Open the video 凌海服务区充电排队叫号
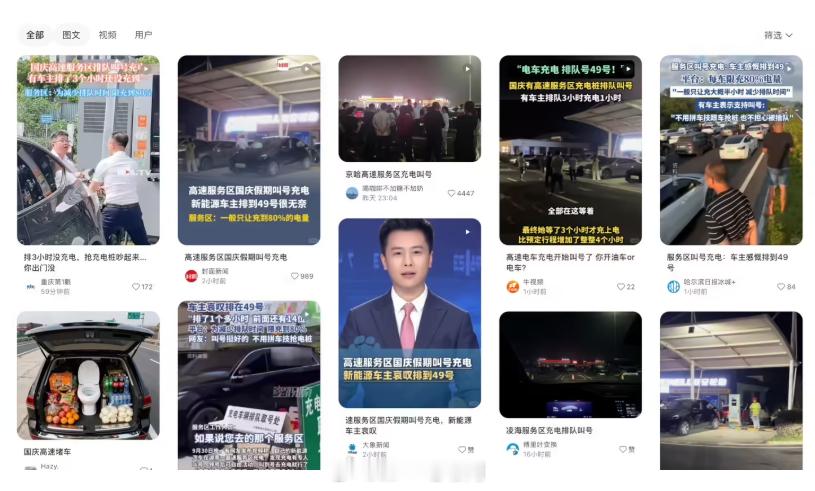Screen dimensions: 815x491 coord(570,365)
